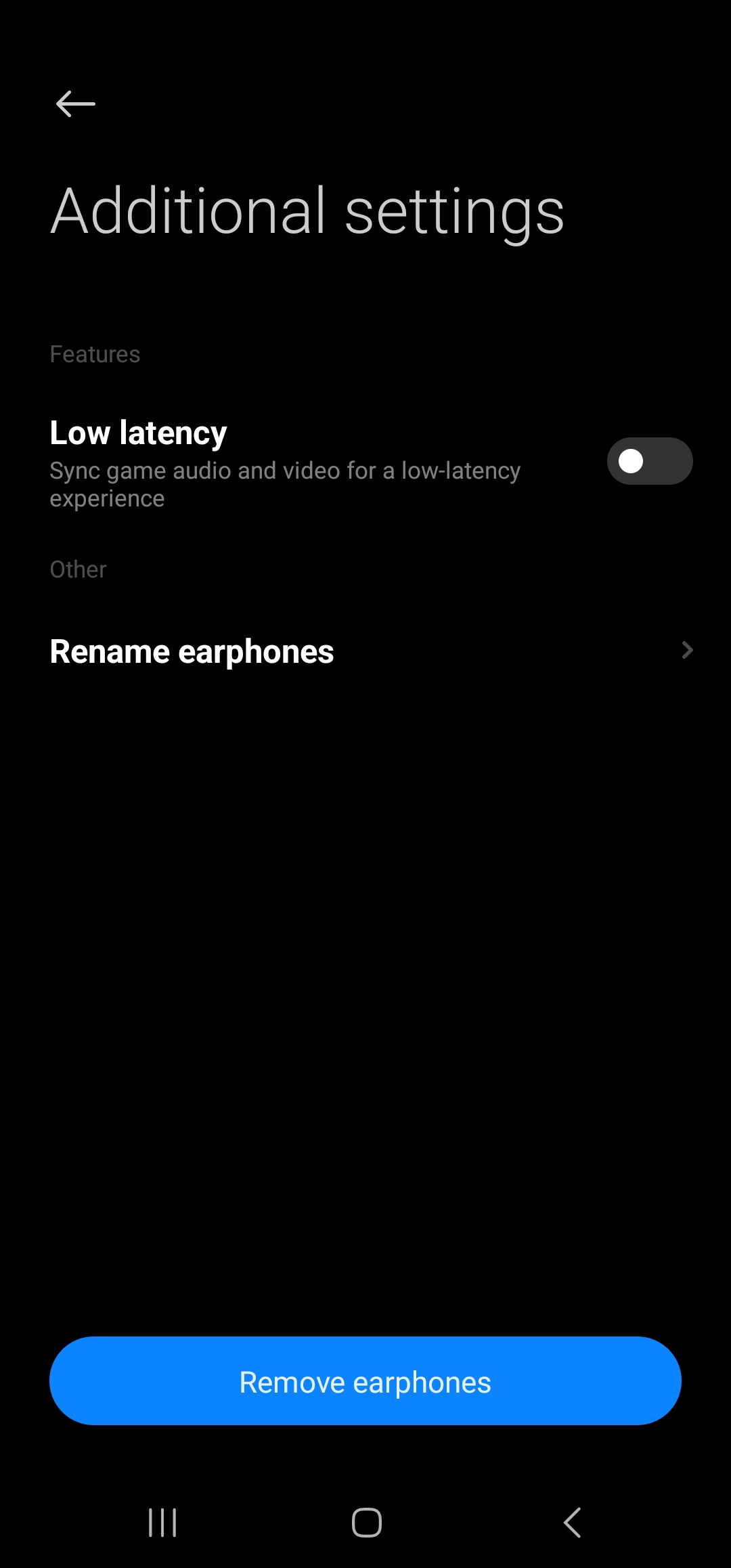
Task: Click the Other section label
Action: coord(78,569)
